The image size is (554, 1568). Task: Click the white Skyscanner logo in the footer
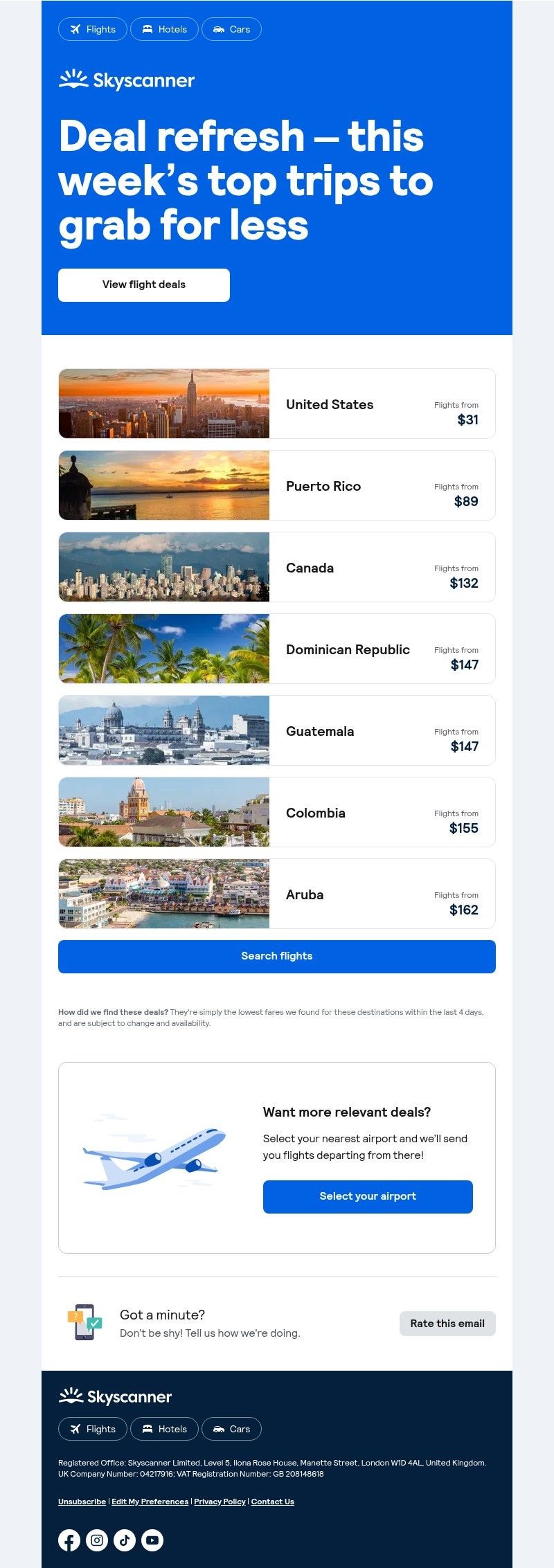click(115, 1397)
